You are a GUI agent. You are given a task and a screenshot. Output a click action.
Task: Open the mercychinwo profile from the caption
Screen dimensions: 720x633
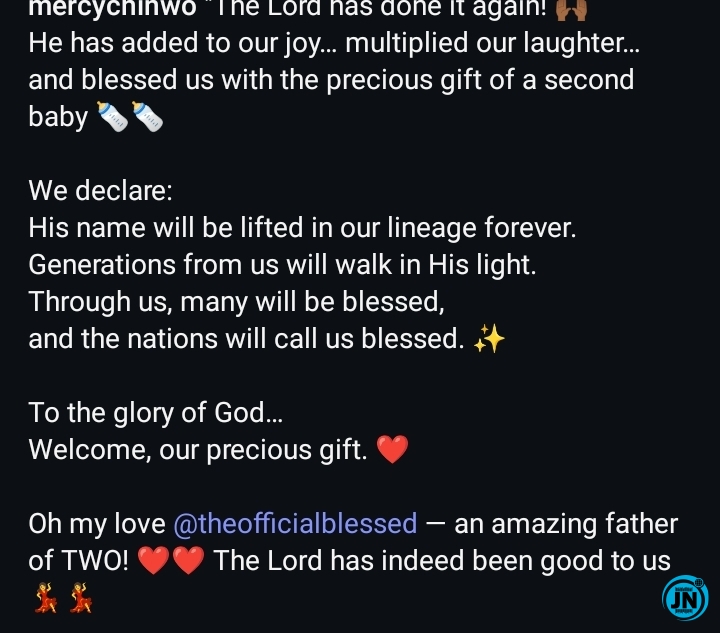[97, 9]
